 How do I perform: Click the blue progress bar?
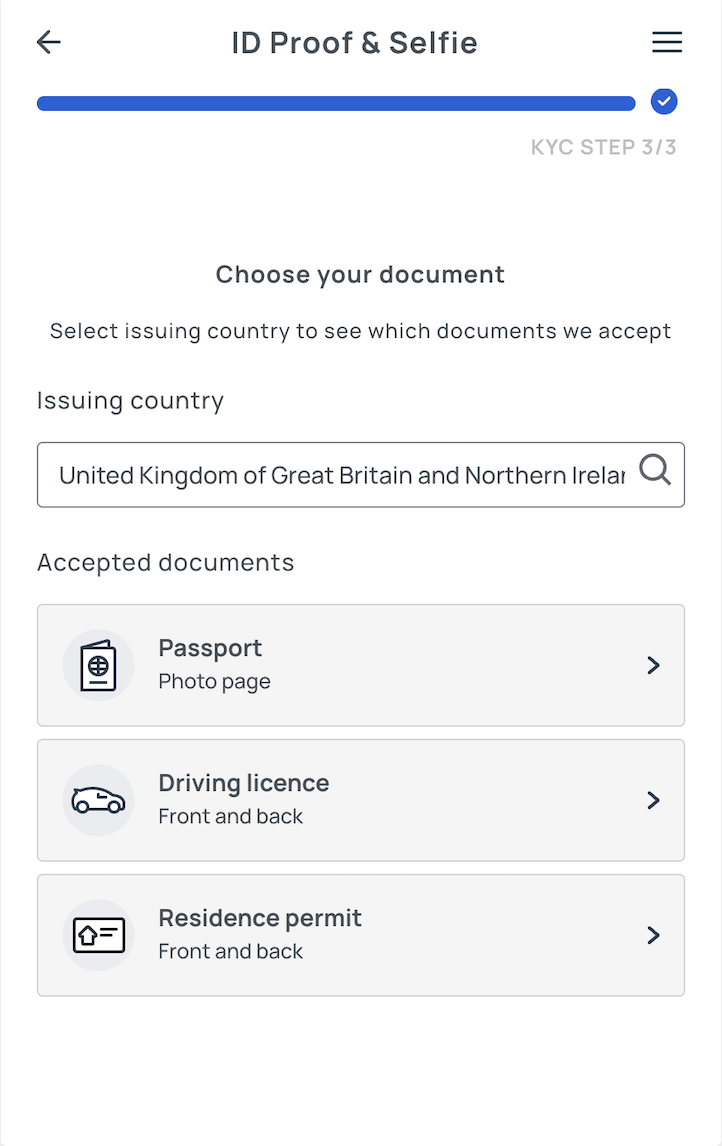click(336, 102)
